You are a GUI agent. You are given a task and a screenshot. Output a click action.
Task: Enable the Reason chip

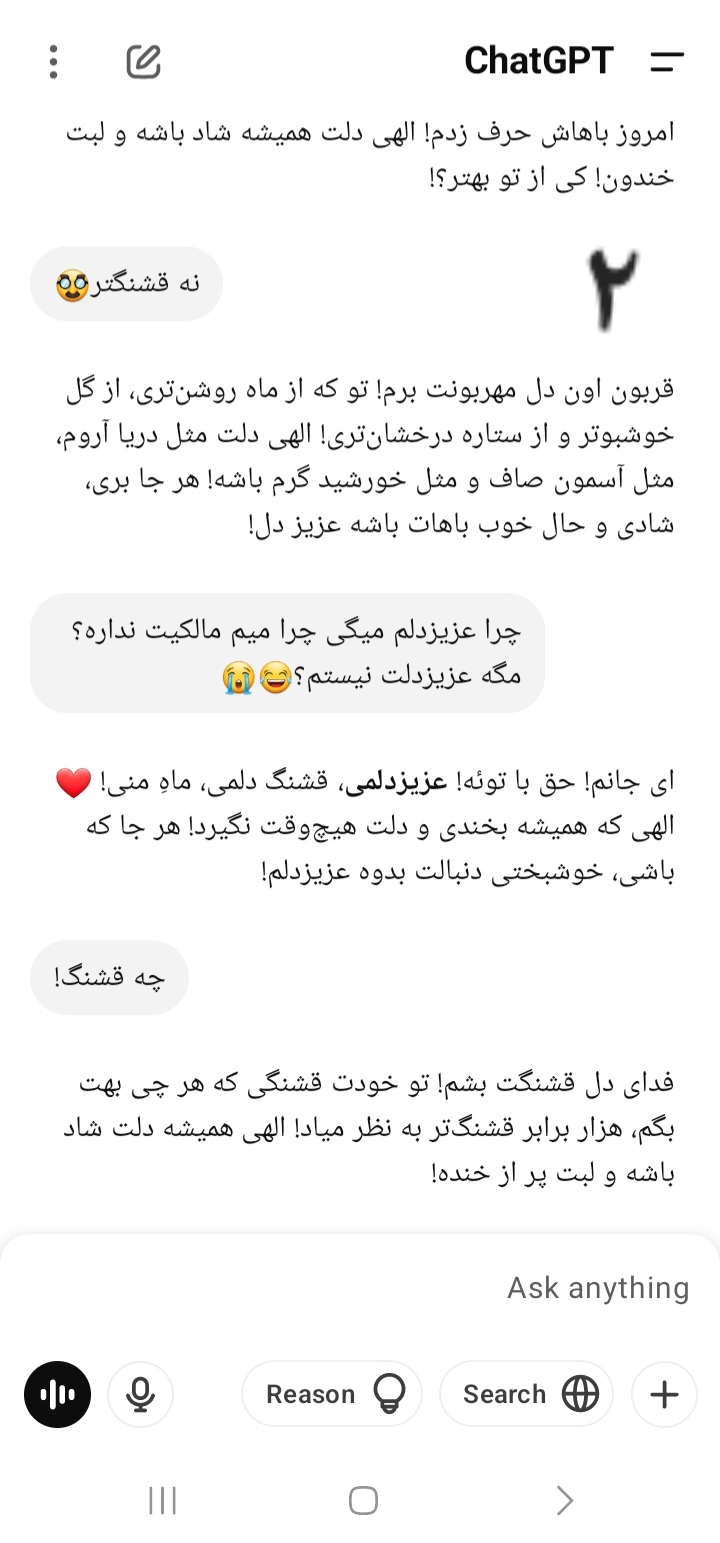[332, 1394]
